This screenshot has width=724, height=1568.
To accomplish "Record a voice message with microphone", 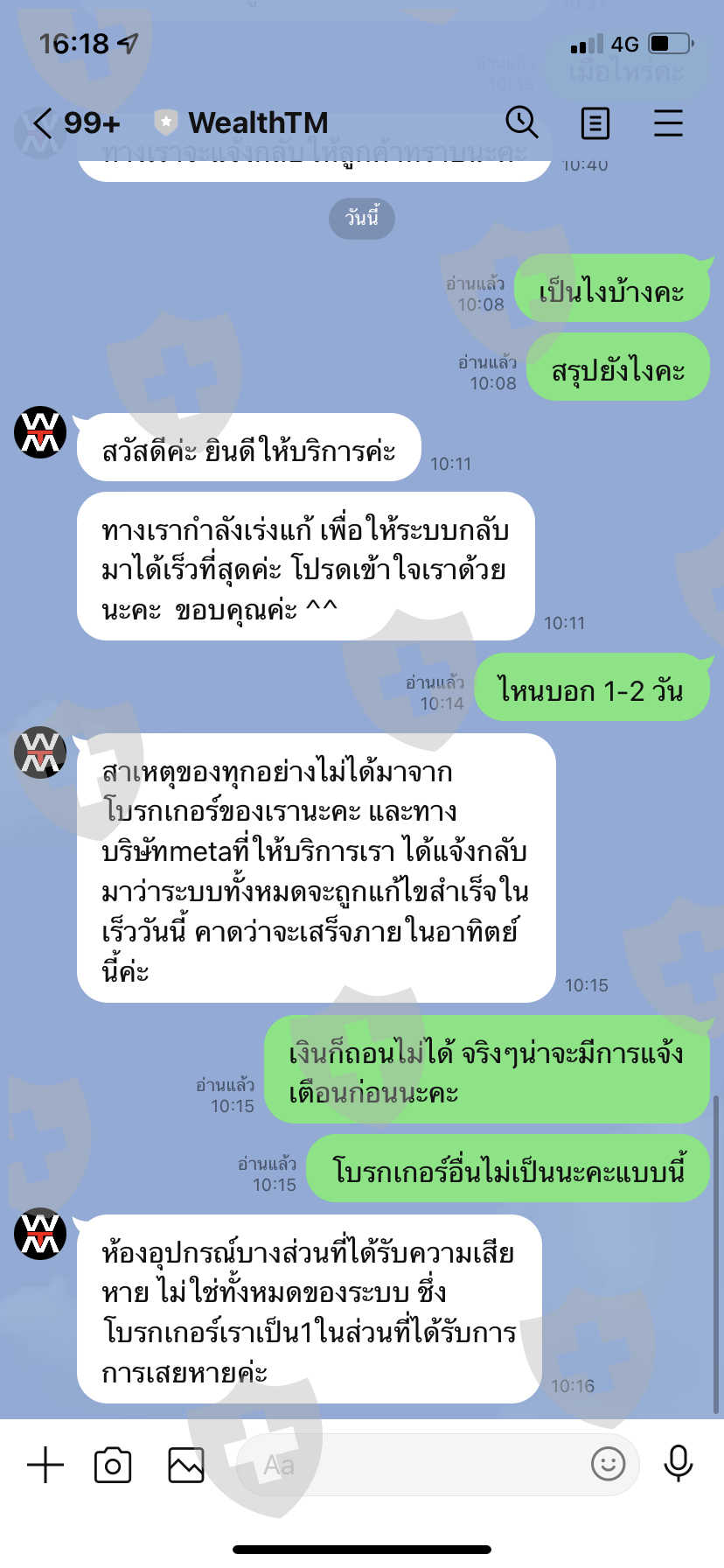I will click(x=679, y=1463).
